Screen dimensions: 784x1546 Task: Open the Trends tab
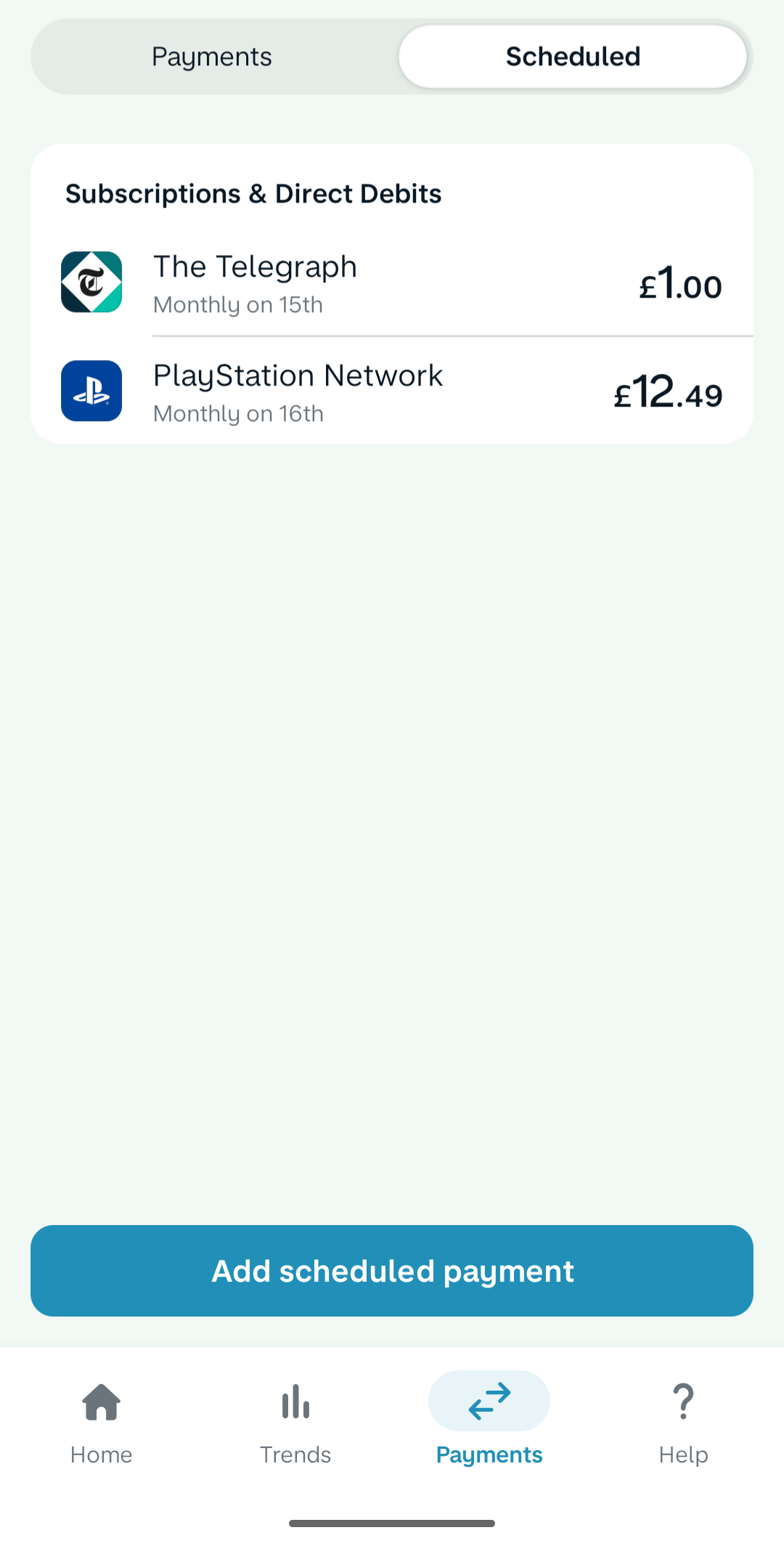click(295, 1423)
